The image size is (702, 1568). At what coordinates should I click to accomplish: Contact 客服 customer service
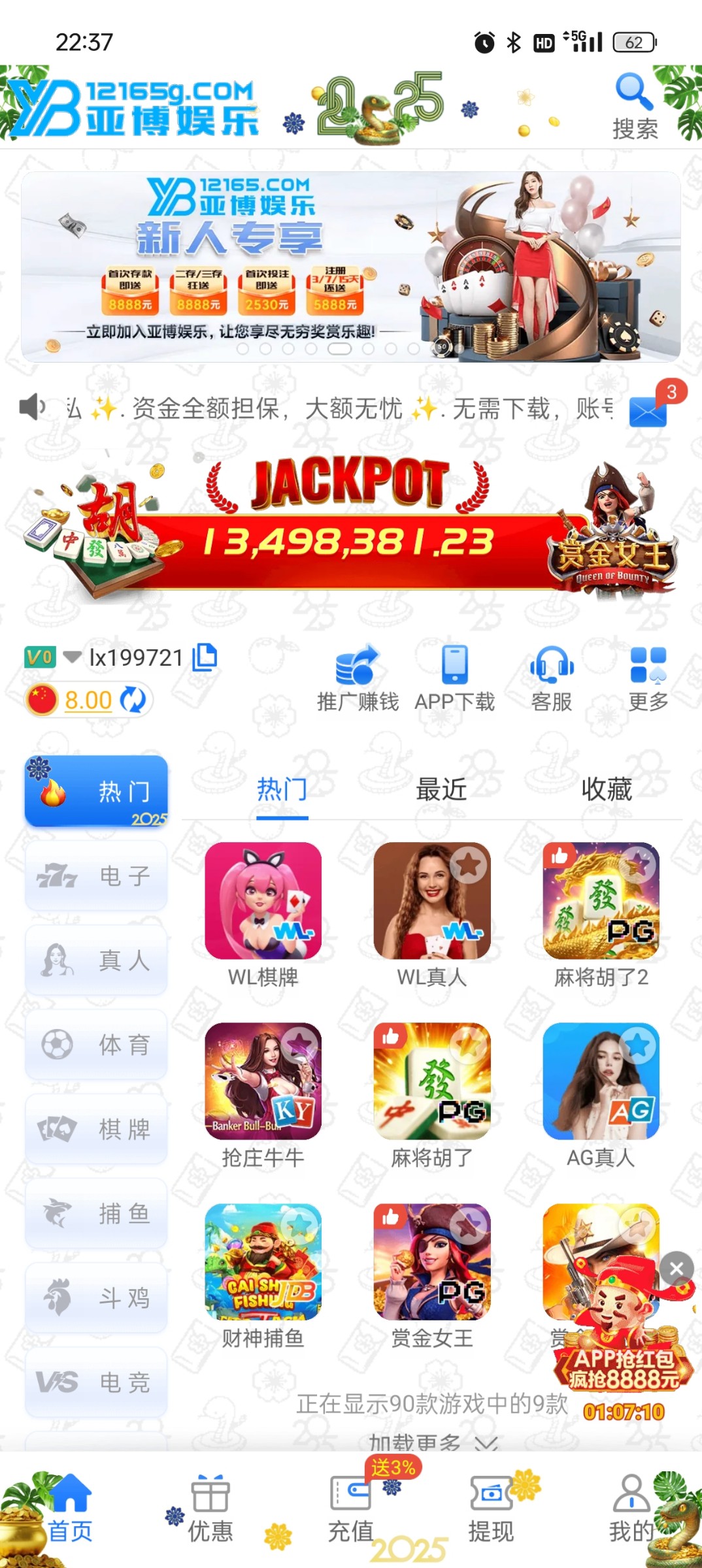[x=552, y=678]
